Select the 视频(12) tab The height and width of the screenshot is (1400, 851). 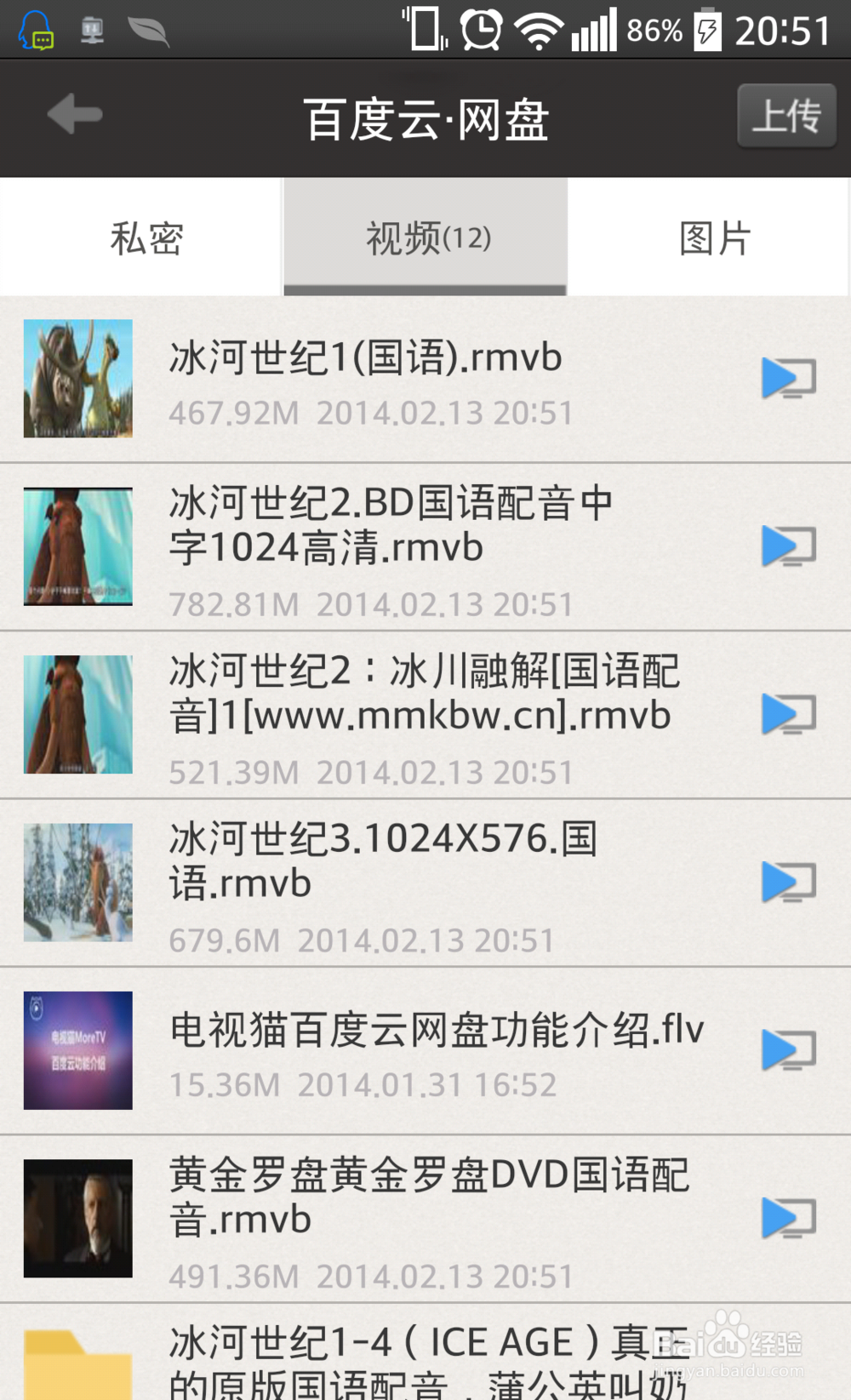point(426,238)
